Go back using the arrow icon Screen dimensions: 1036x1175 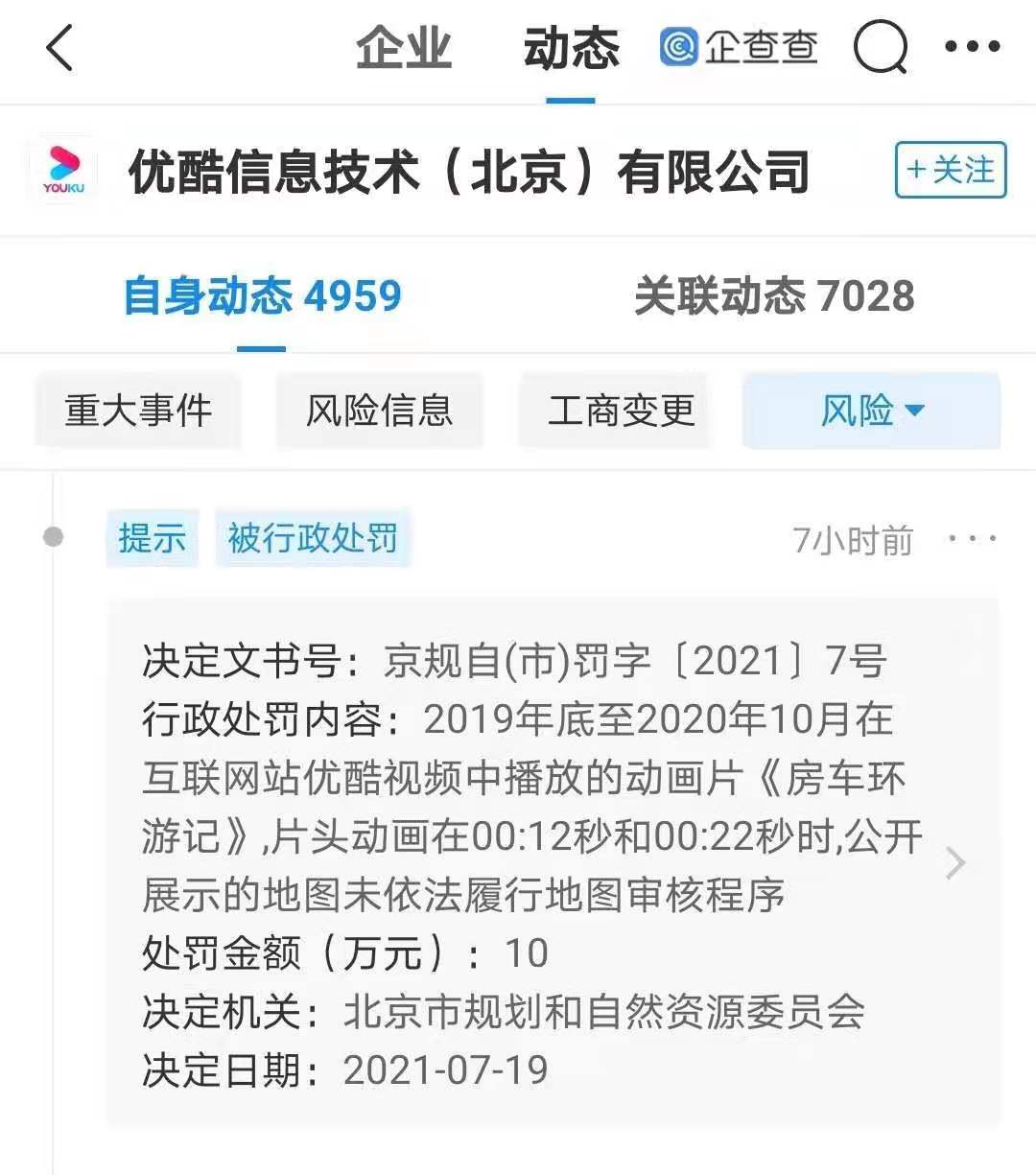coord(59,48)
